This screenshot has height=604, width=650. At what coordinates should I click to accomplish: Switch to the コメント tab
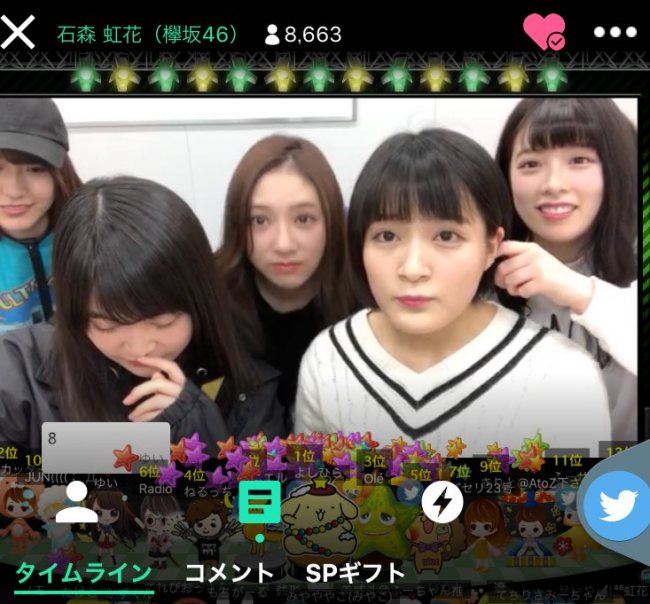[x=230, y=573]
